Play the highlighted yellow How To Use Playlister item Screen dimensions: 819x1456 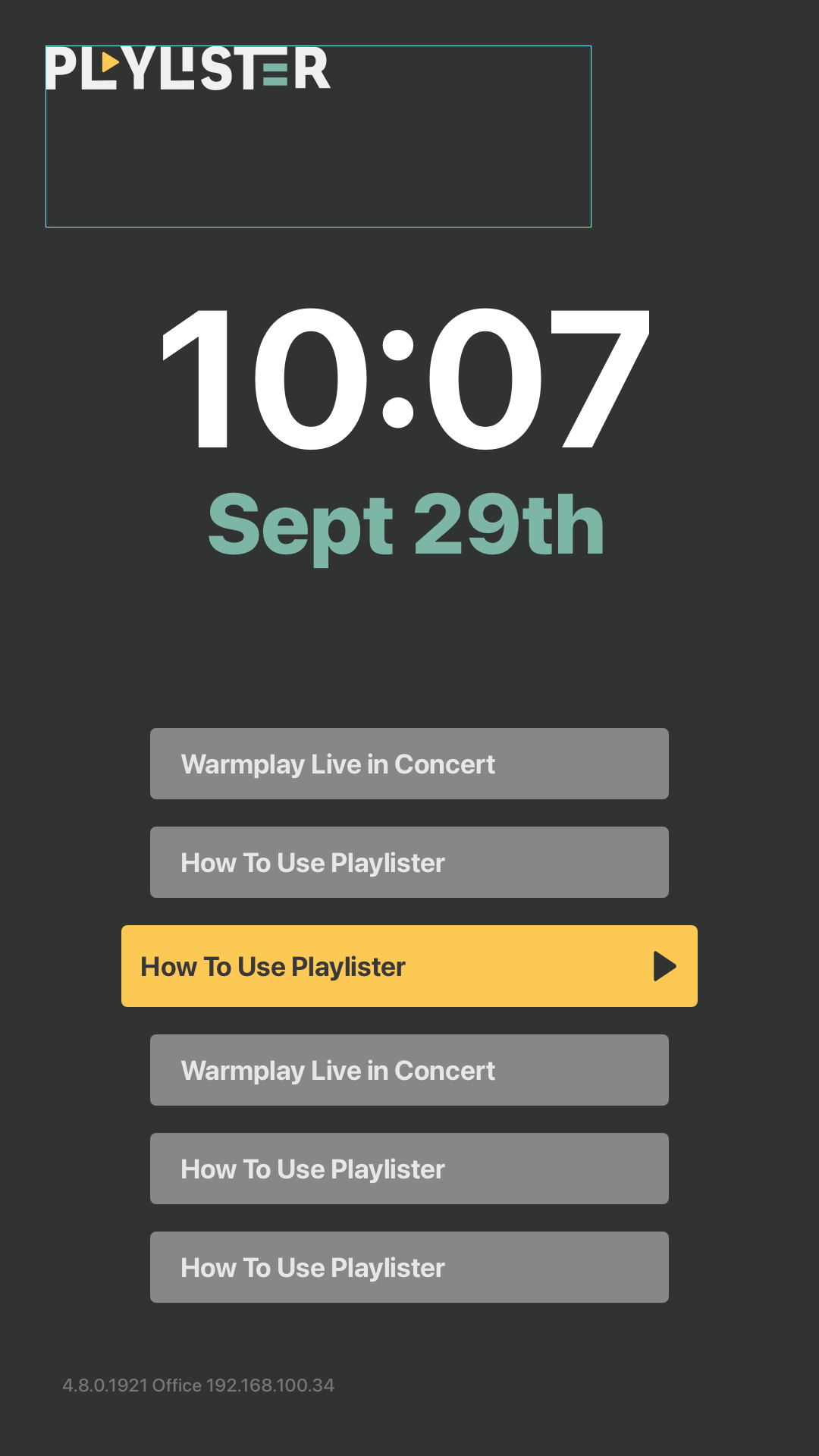(x=409, y=966)
